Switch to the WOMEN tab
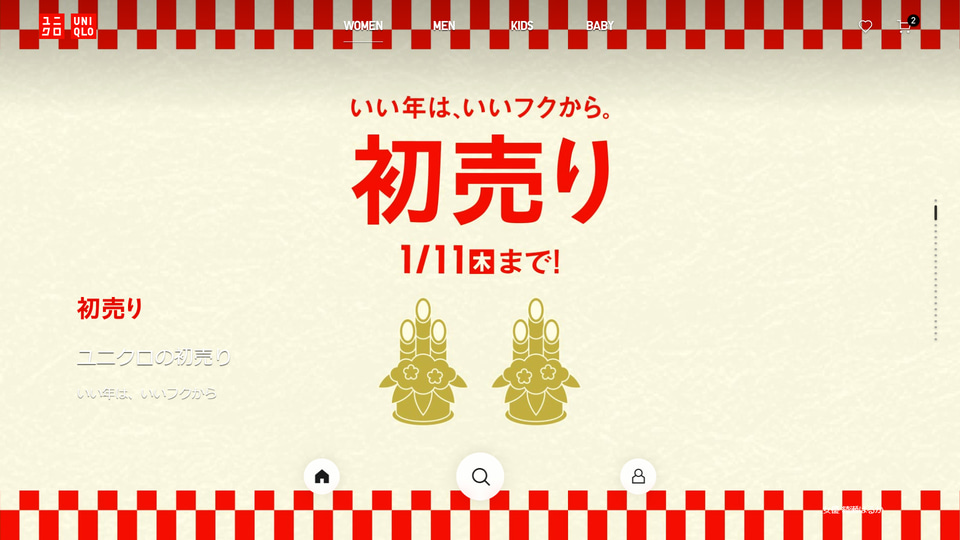960x540 pixels. [363, 26]
